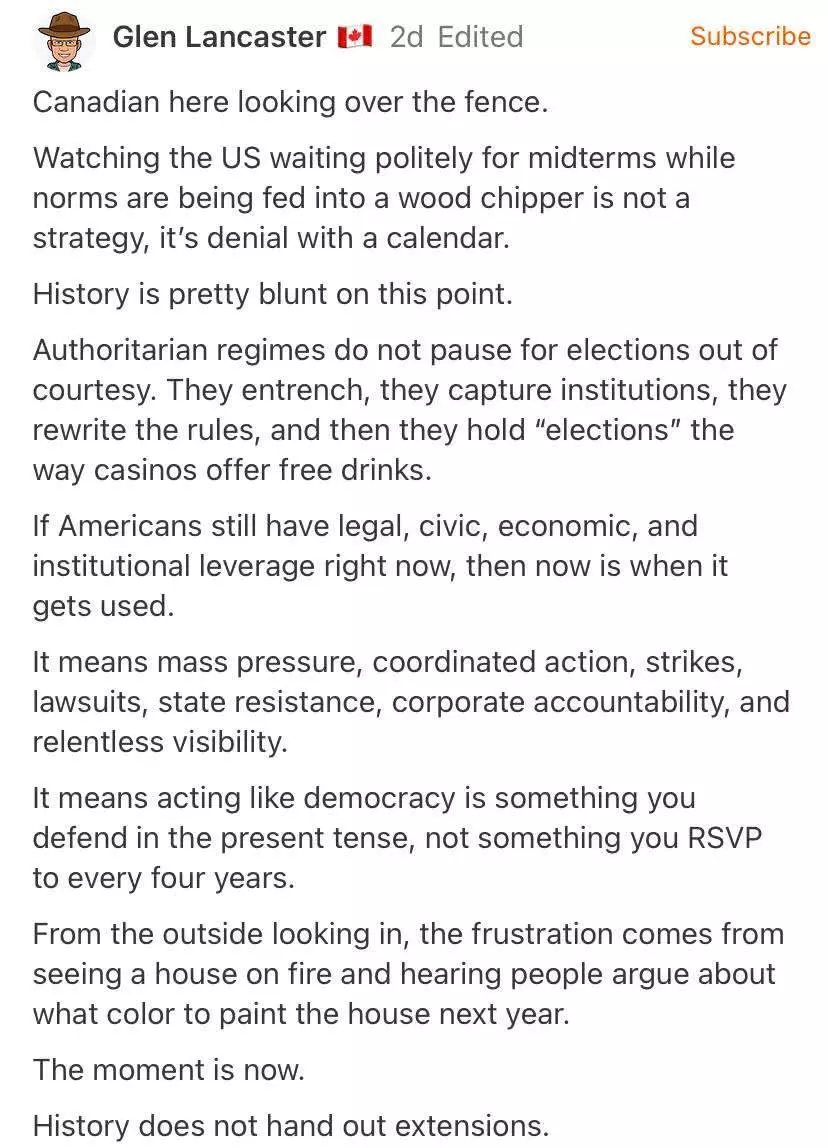828x1148 pixels.
Task: Subscribe to Glen Lancaster
Action: (750, 36)
